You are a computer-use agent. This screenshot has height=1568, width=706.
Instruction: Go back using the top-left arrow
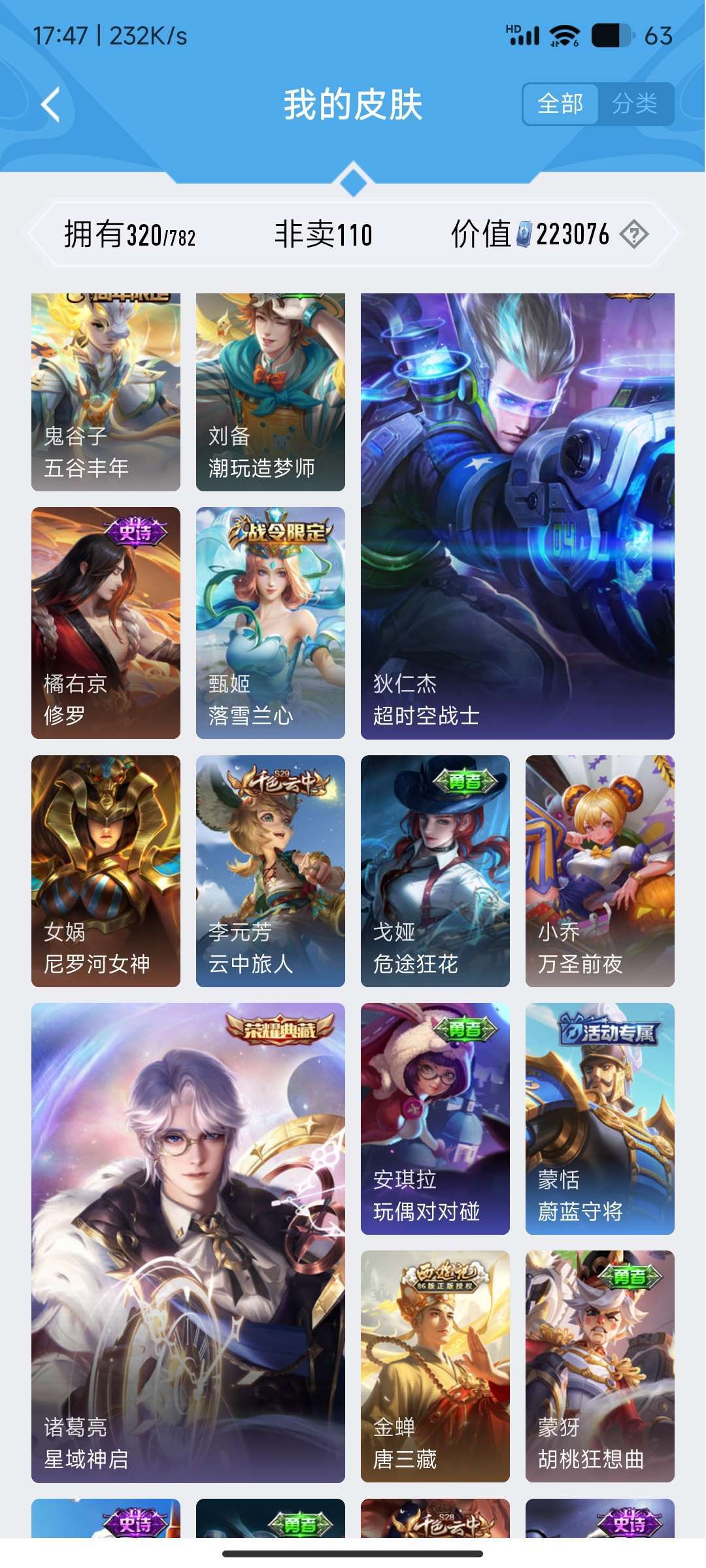pyautogui.click(x=51, y=105)
